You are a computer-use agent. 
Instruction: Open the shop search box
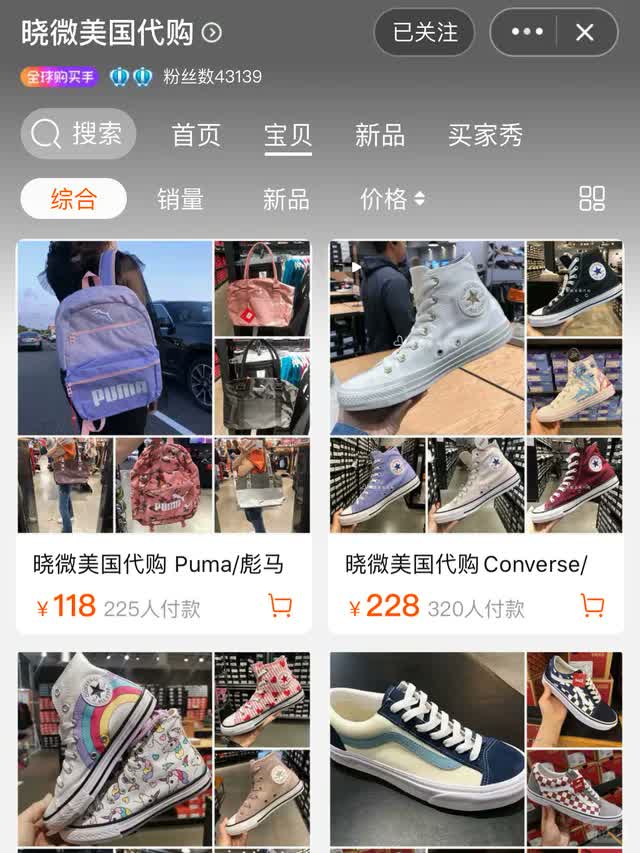pyautogui.click(x=78, y=134)
